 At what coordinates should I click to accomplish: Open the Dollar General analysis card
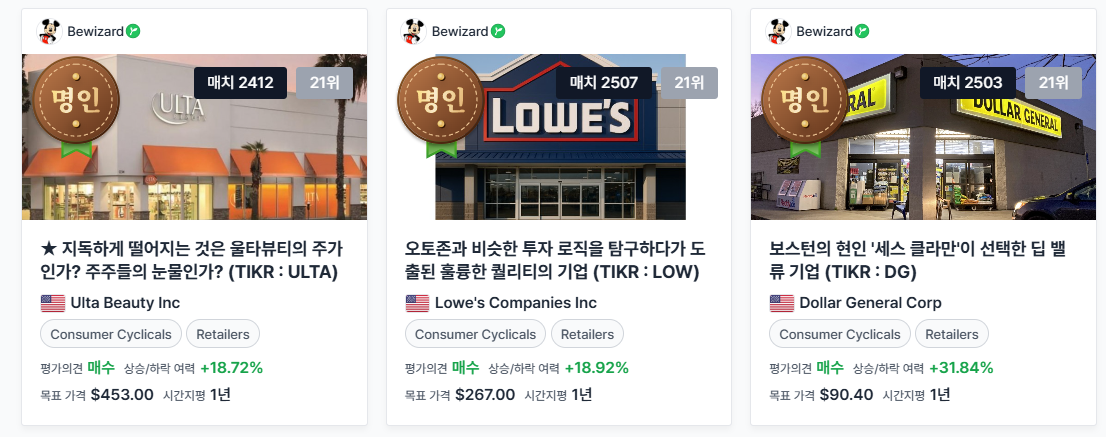pos(922,258)
